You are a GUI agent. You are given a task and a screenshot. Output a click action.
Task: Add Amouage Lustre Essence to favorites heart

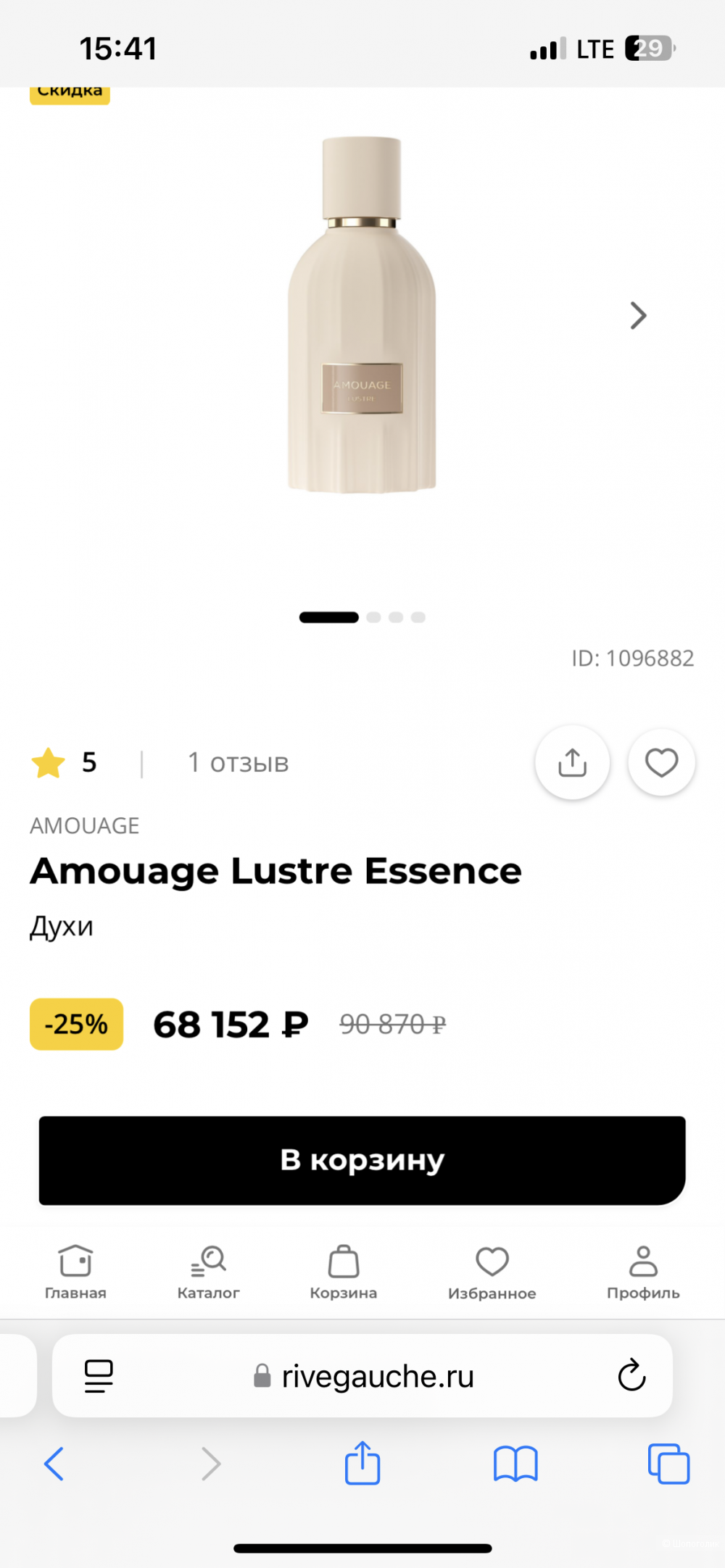[661, 763]
